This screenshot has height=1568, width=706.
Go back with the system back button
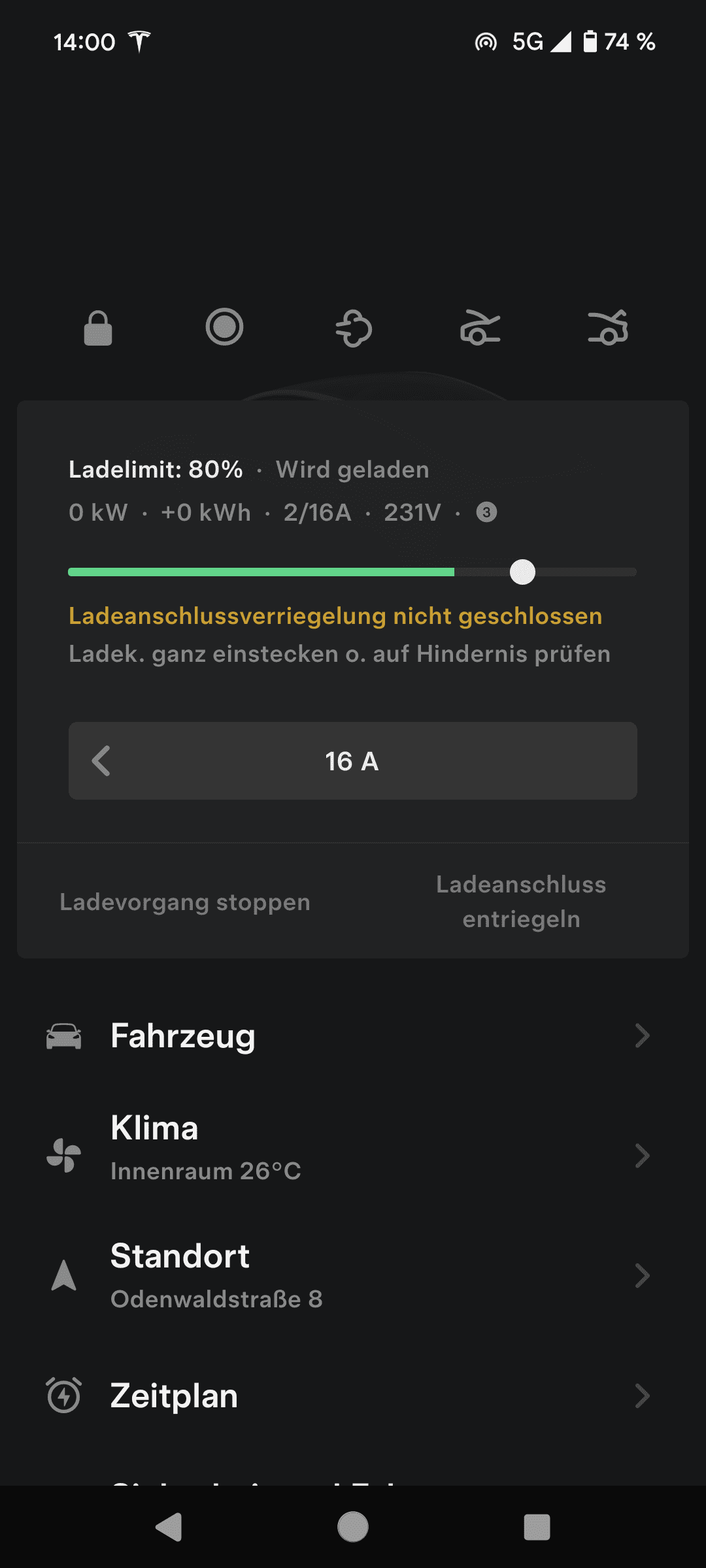(x=169, y=1527)
